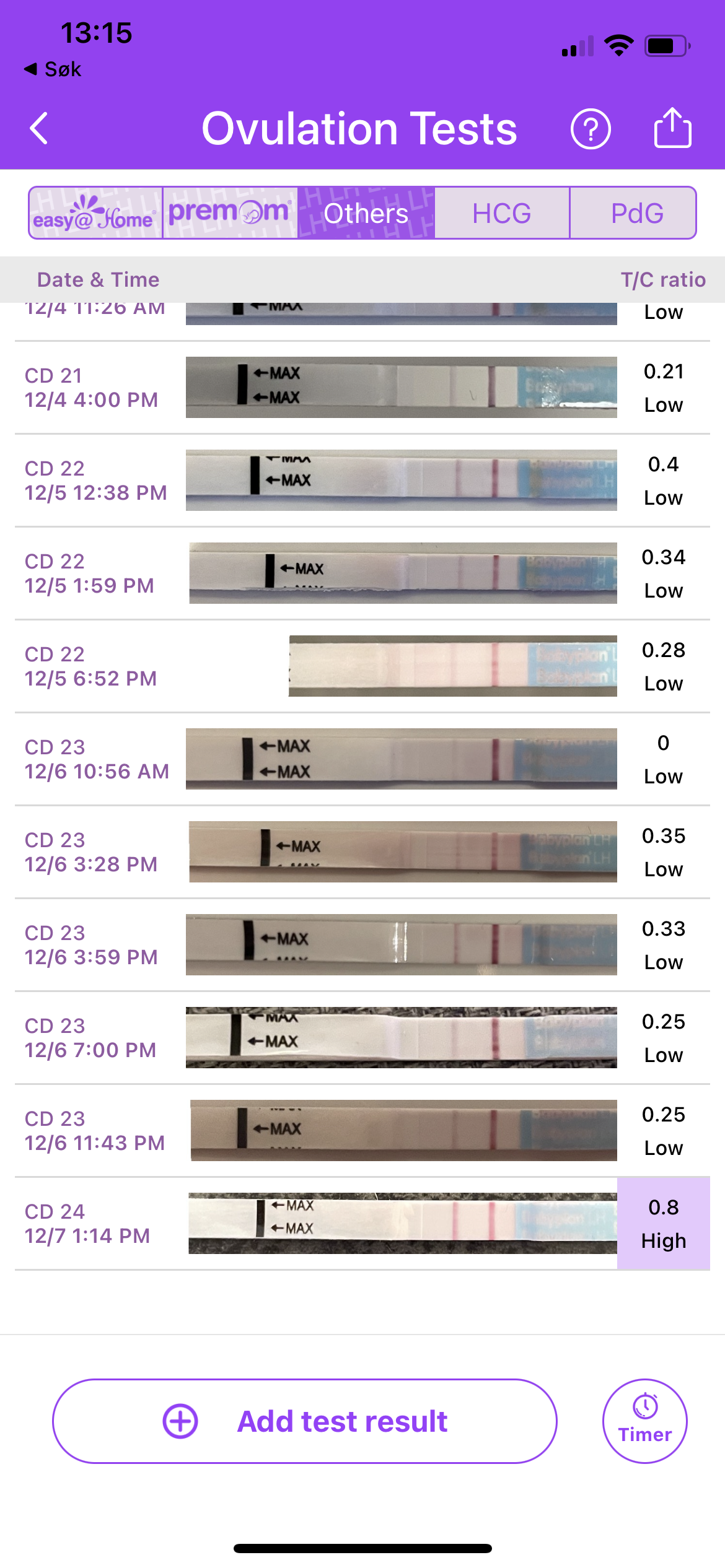
Task: Switch to the Premom tab
Action: (x=230, y=213)
